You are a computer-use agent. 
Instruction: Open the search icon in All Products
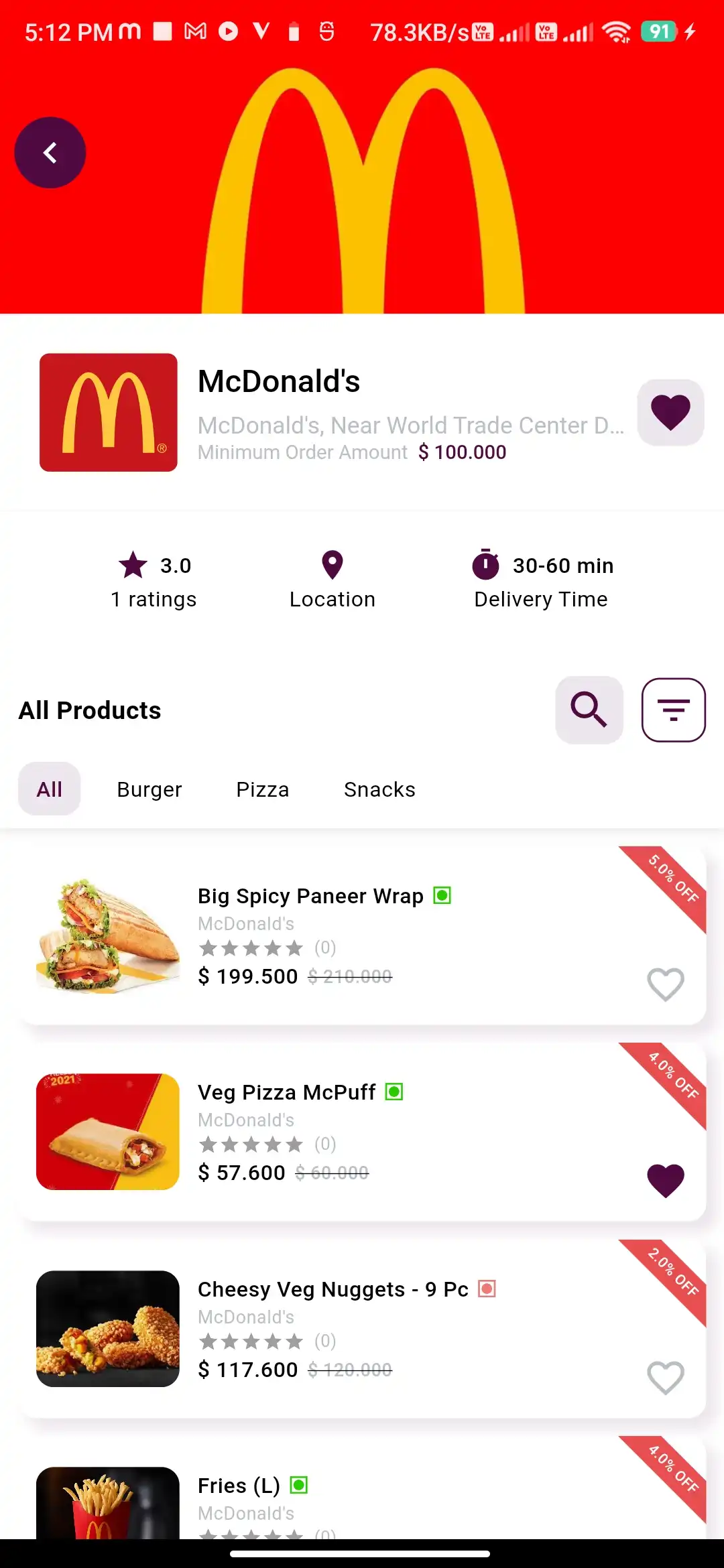[589, 710]
